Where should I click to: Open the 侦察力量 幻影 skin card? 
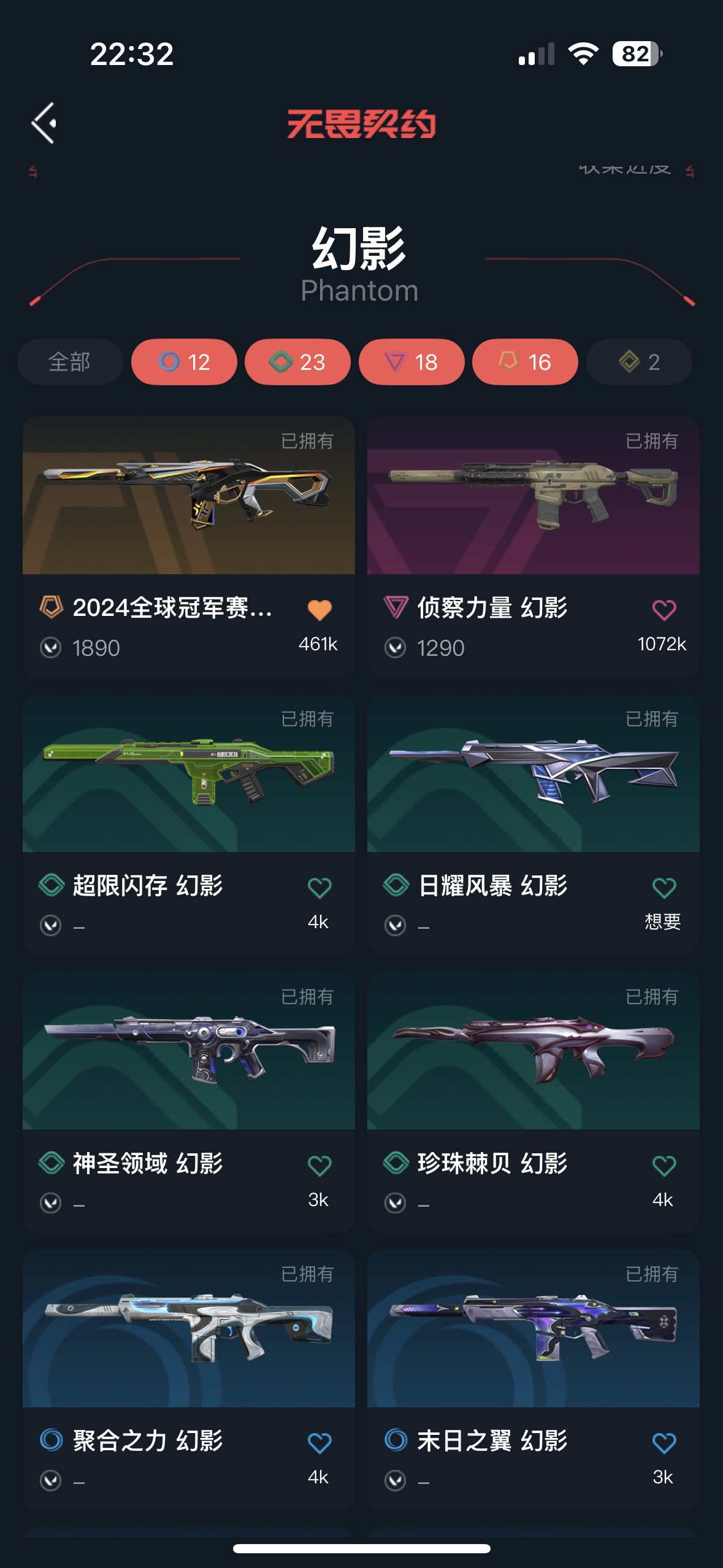coord(534,547)
